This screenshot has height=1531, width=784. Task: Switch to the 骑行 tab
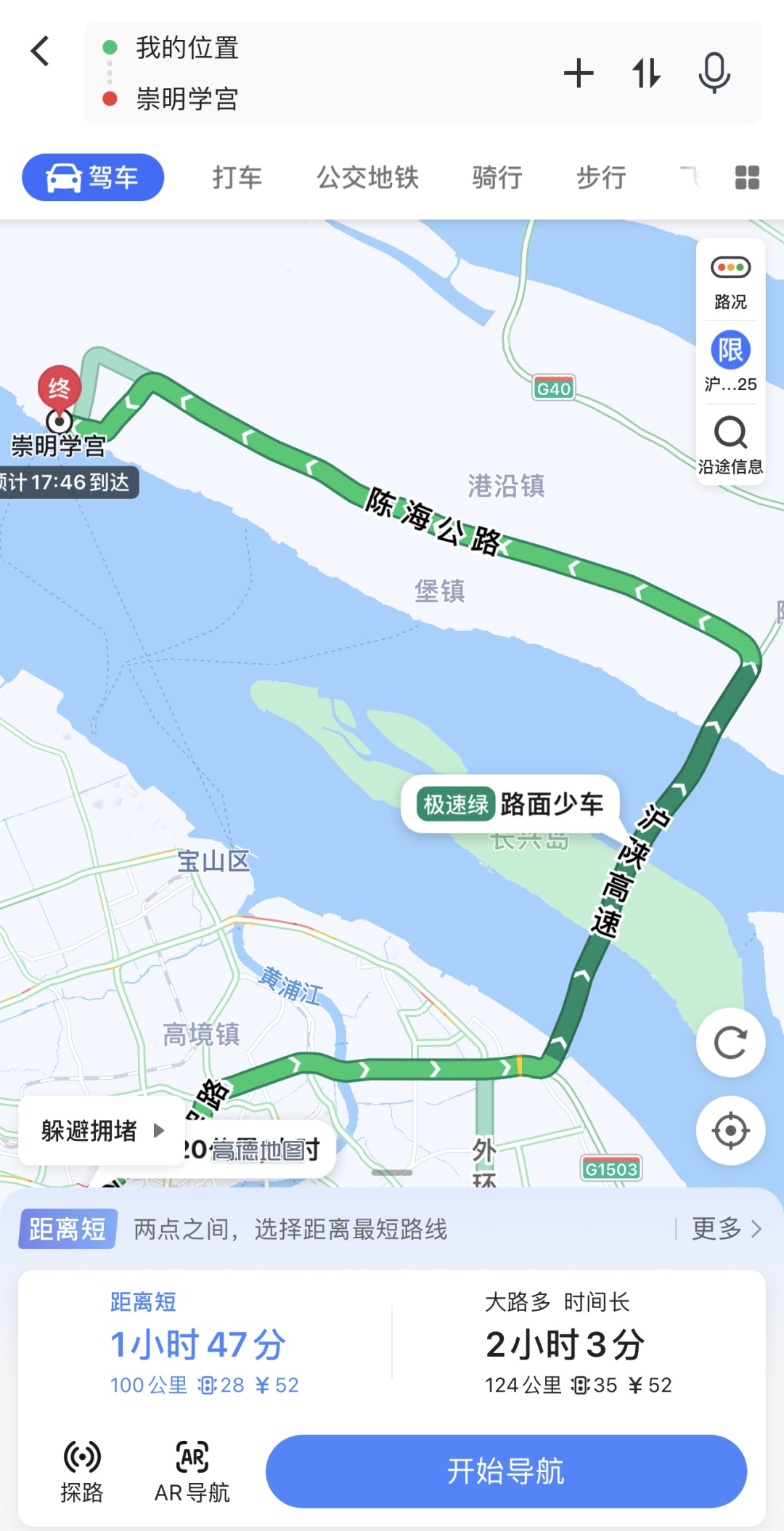click(x=497, y=177)
